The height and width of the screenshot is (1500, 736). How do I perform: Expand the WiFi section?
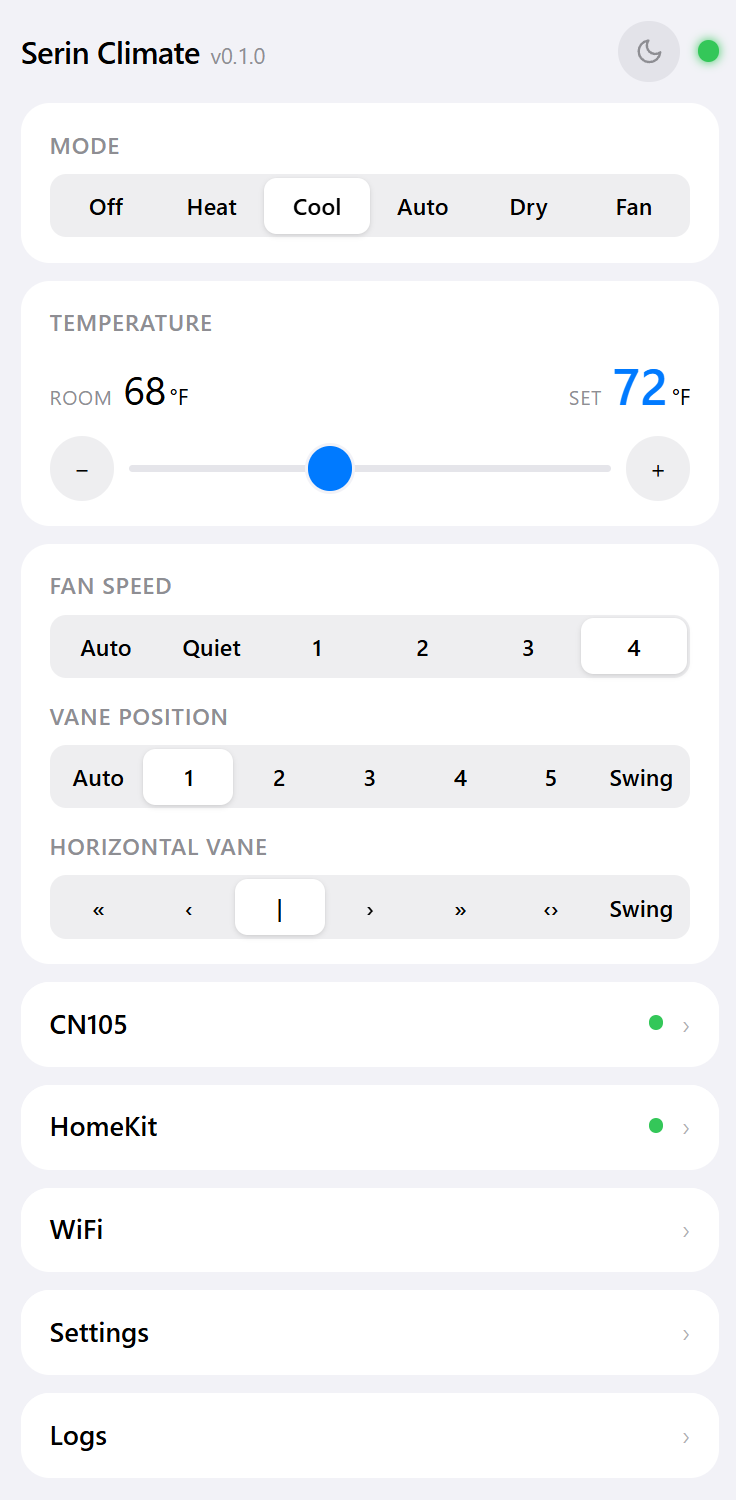click(x=369, y=1230)
